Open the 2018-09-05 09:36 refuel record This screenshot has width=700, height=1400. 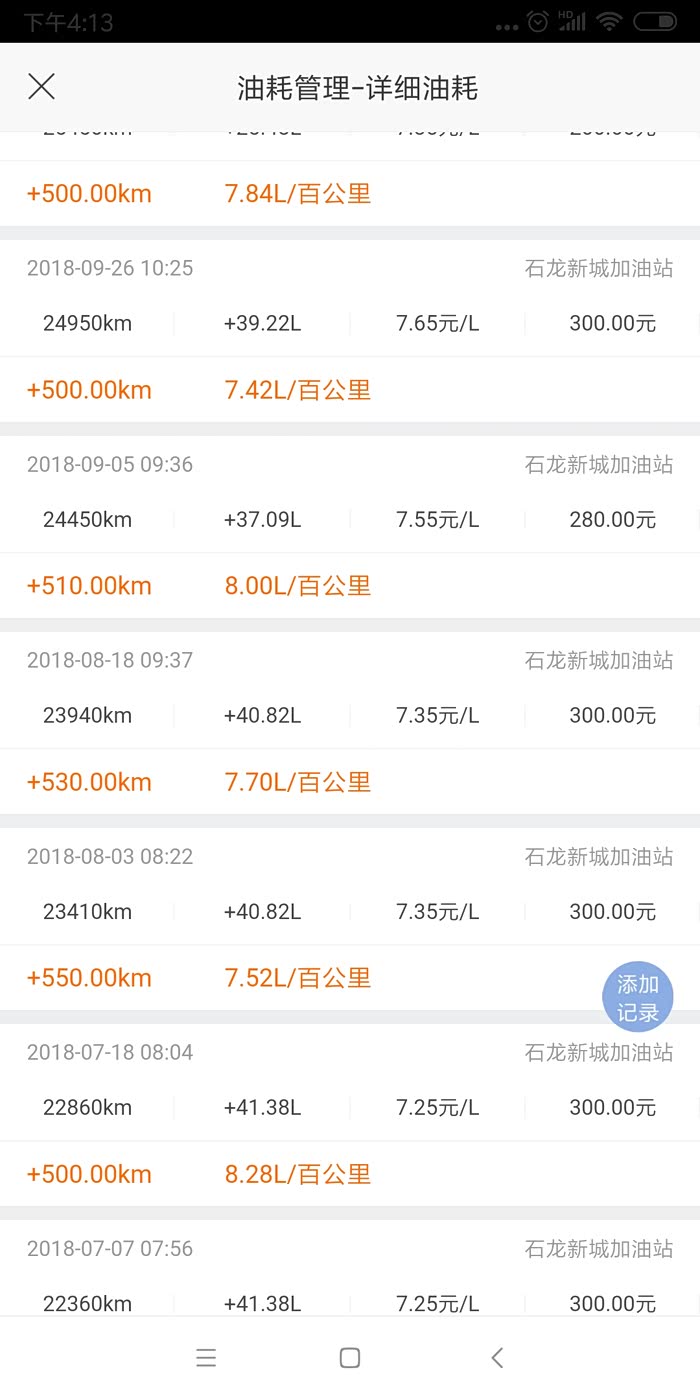(x=350, y=519)
